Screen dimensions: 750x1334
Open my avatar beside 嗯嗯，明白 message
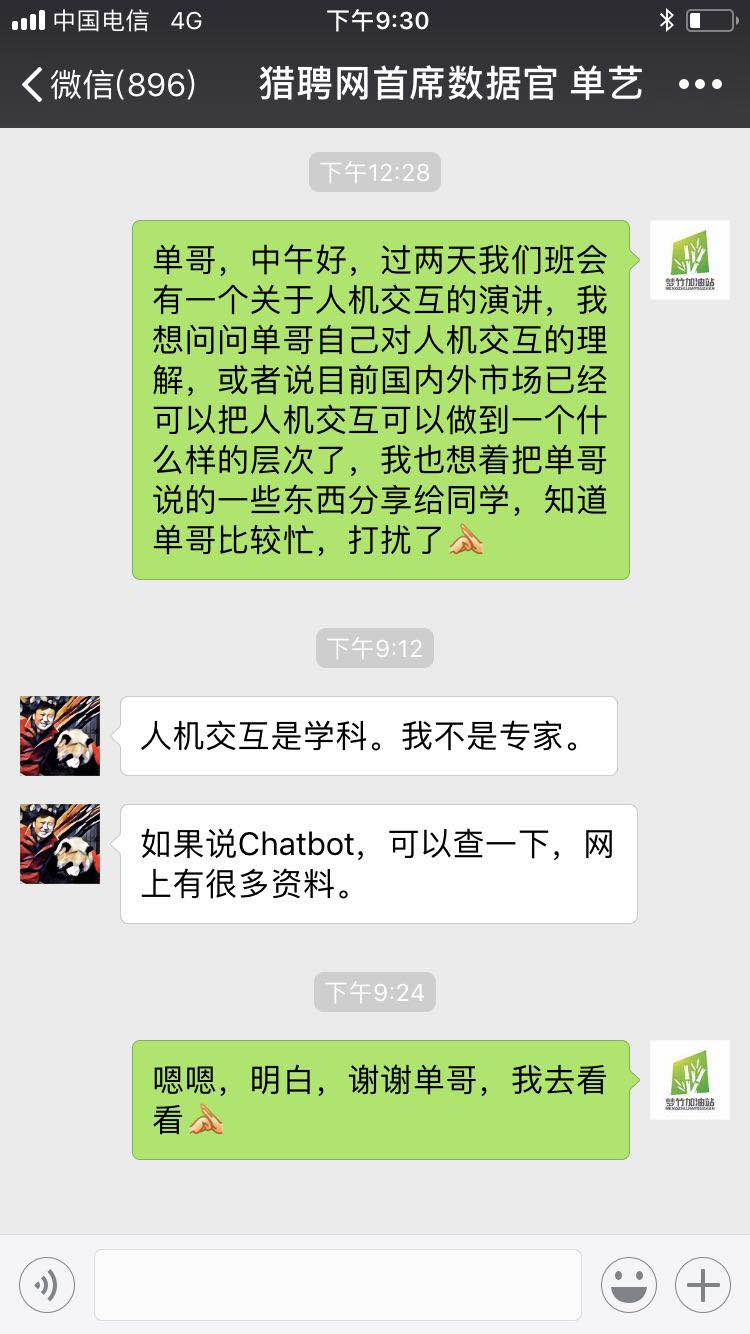[690, 1080]
